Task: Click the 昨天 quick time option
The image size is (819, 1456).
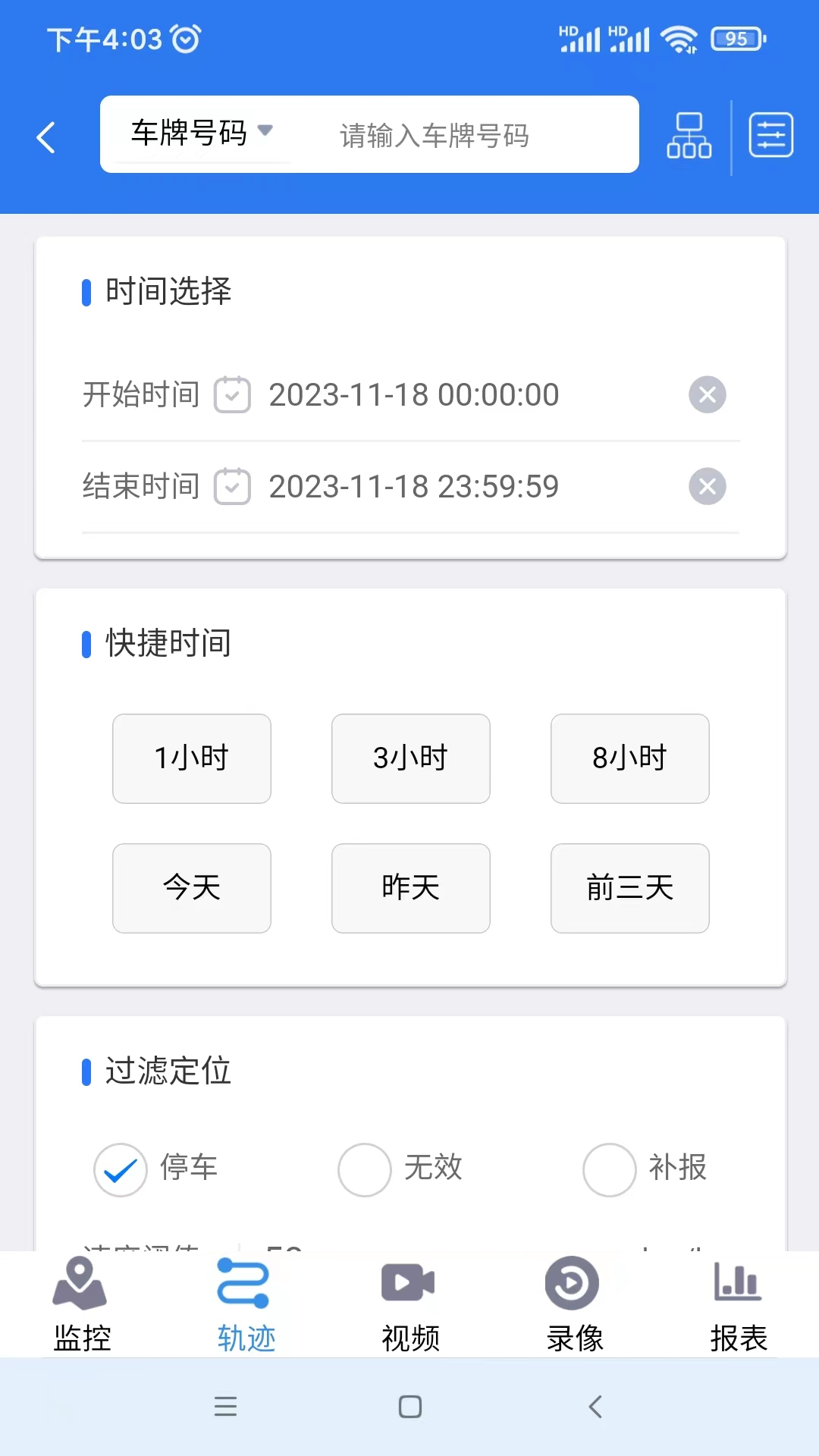Action: [410, 888]
